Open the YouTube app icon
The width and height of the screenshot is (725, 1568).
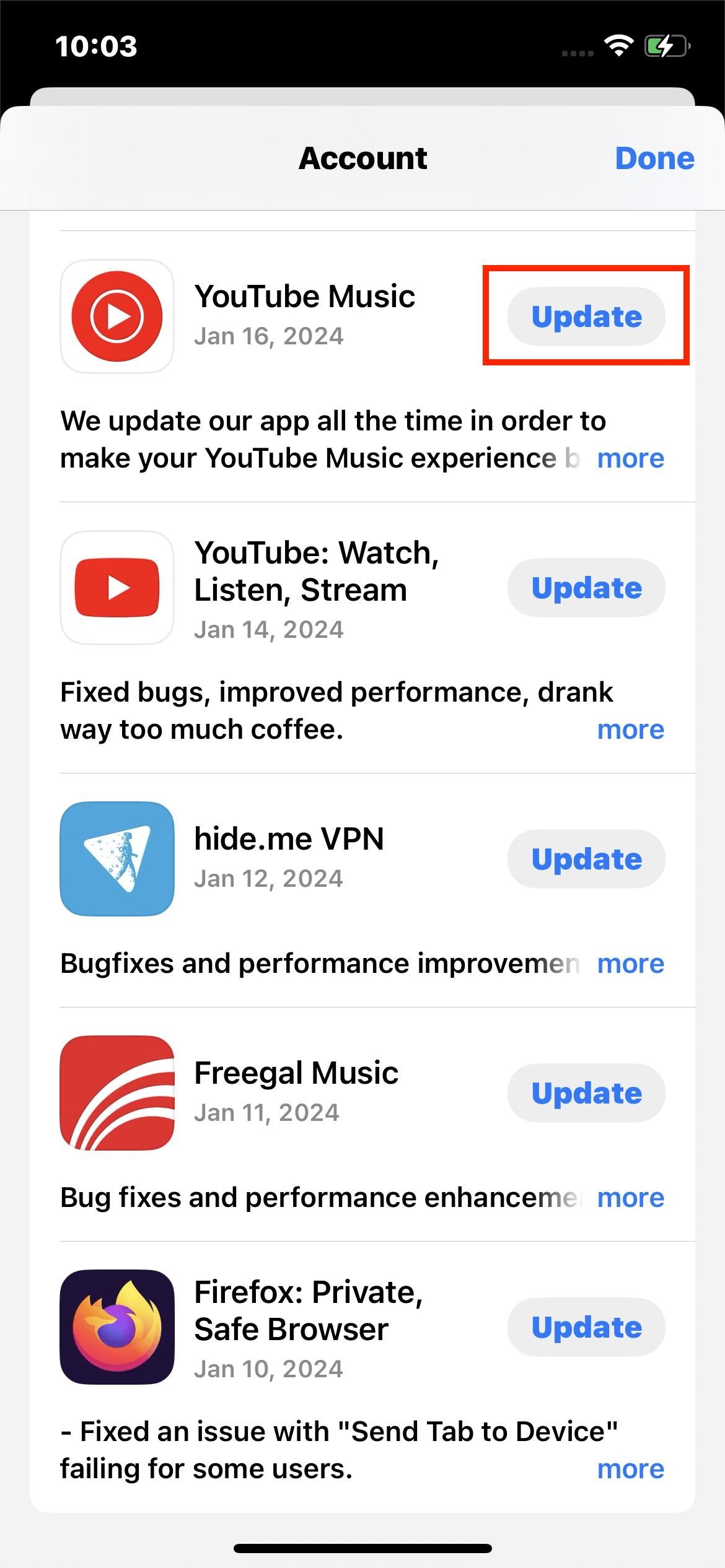[x=117, y=588]
